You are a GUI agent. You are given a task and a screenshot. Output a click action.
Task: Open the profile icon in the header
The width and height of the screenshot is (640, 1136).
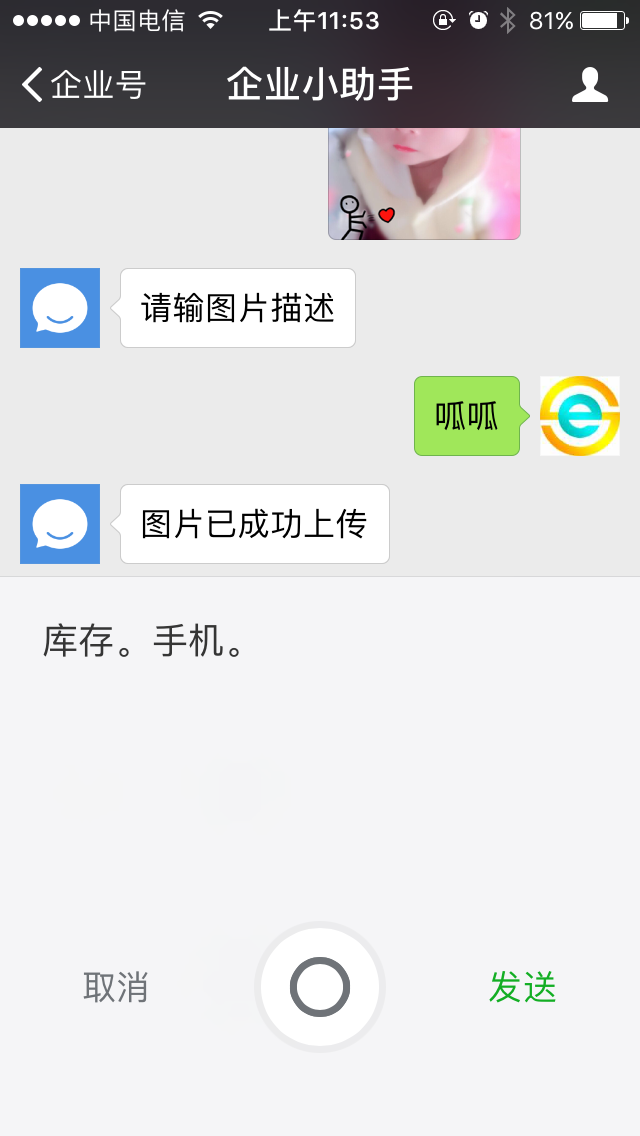pyautogui.click(x=589, y=85)
